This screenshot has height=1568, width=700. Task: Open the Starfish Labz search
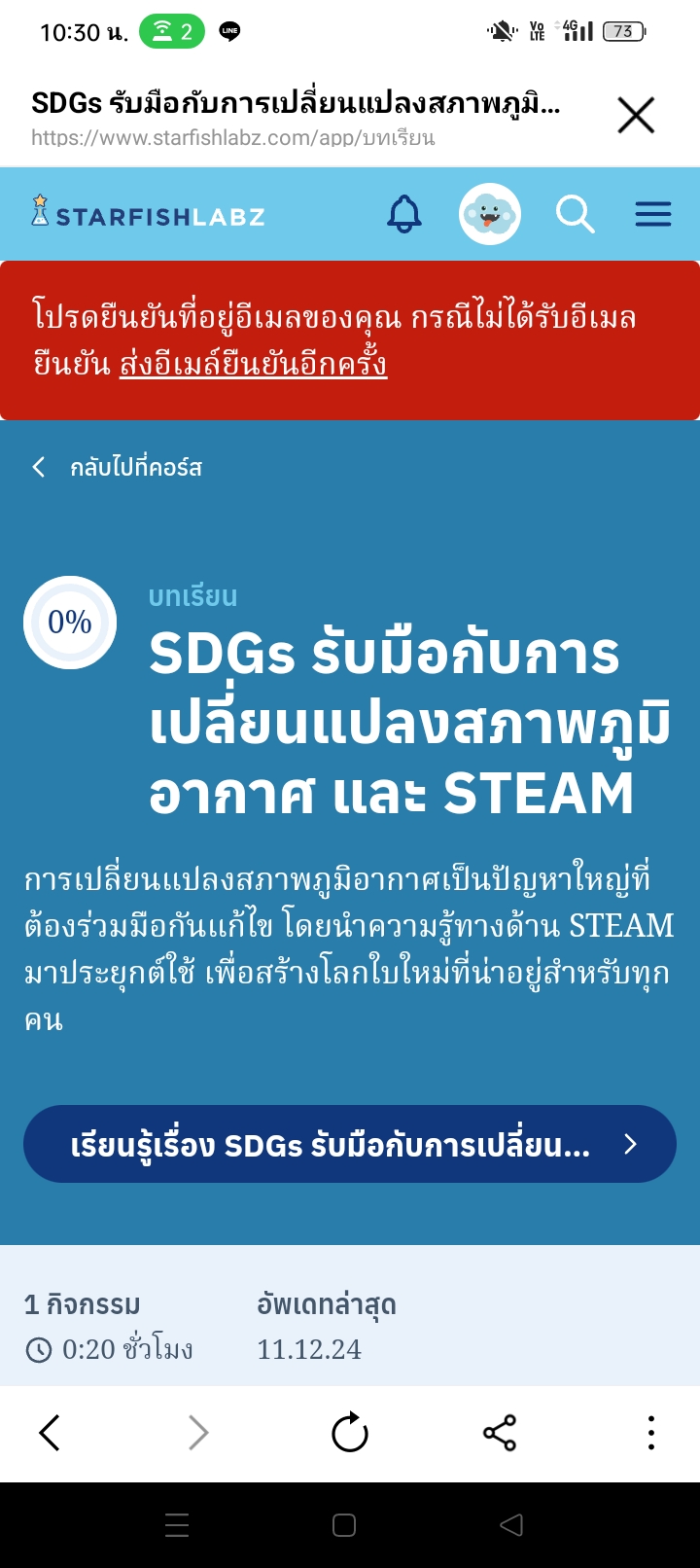click(577, 214)
